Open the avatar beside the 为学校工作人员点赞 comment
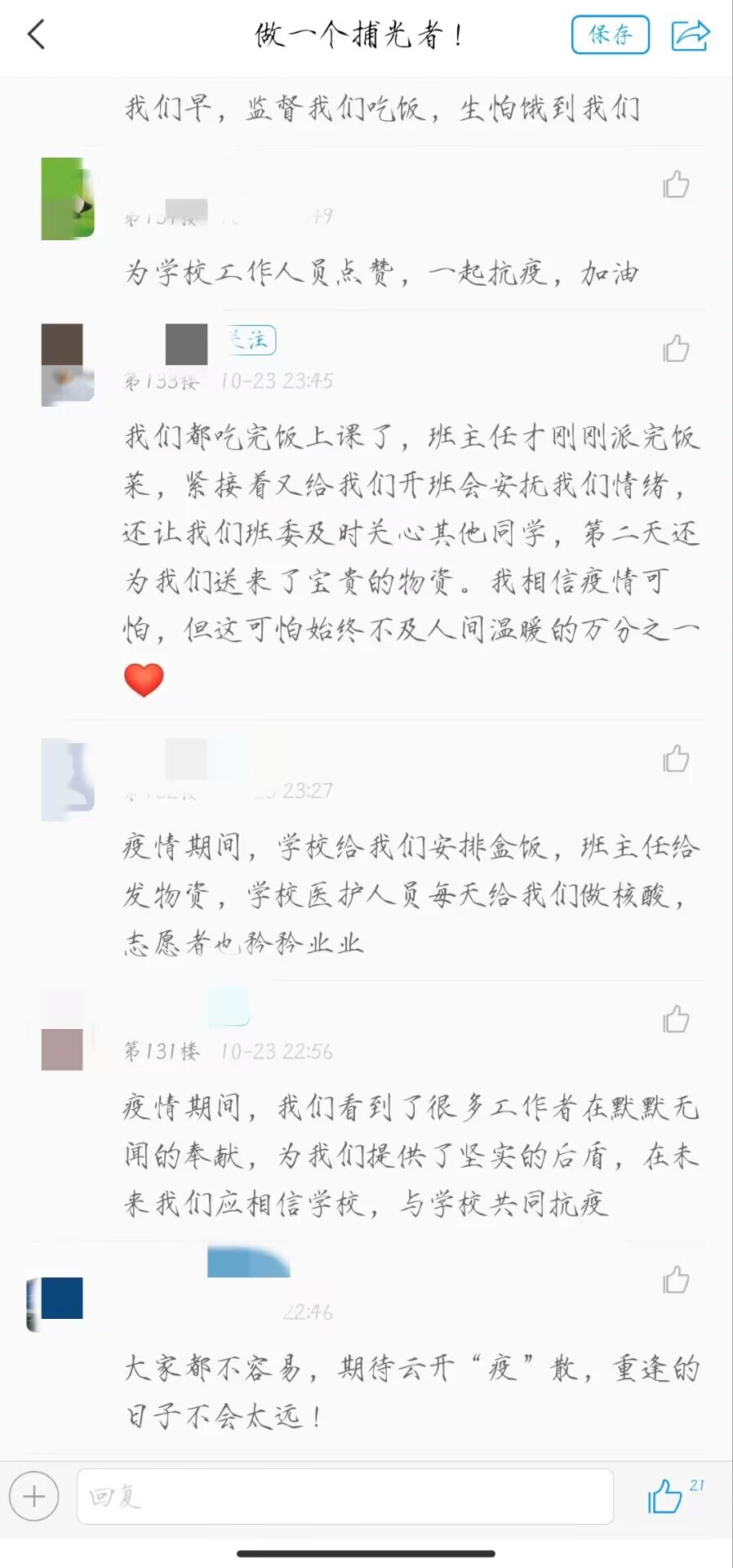Image resolution: width=733 pixels, height=1568 pixels. 67,198
